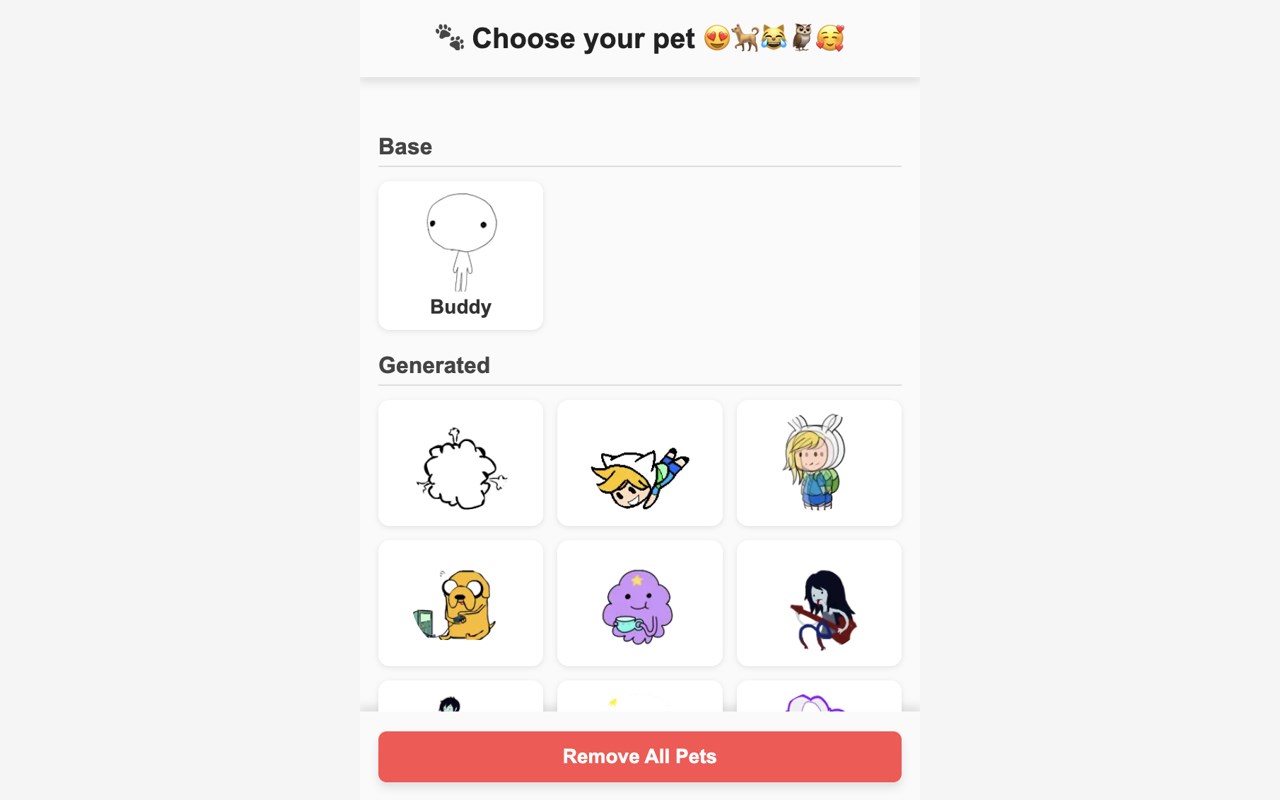Screen dimensions: 1280x800
Task: Select the vampire girl with guitar pet
Action: [x=818, y=603]
